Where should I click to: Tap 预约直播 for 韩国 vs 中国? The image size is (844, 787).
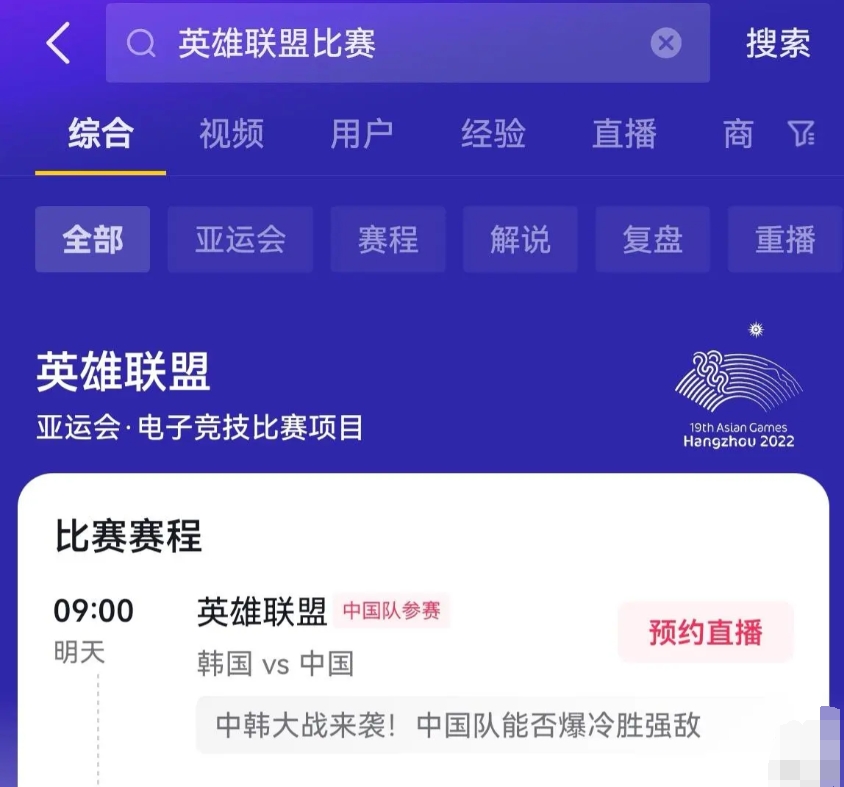click(x=705, y=632)
